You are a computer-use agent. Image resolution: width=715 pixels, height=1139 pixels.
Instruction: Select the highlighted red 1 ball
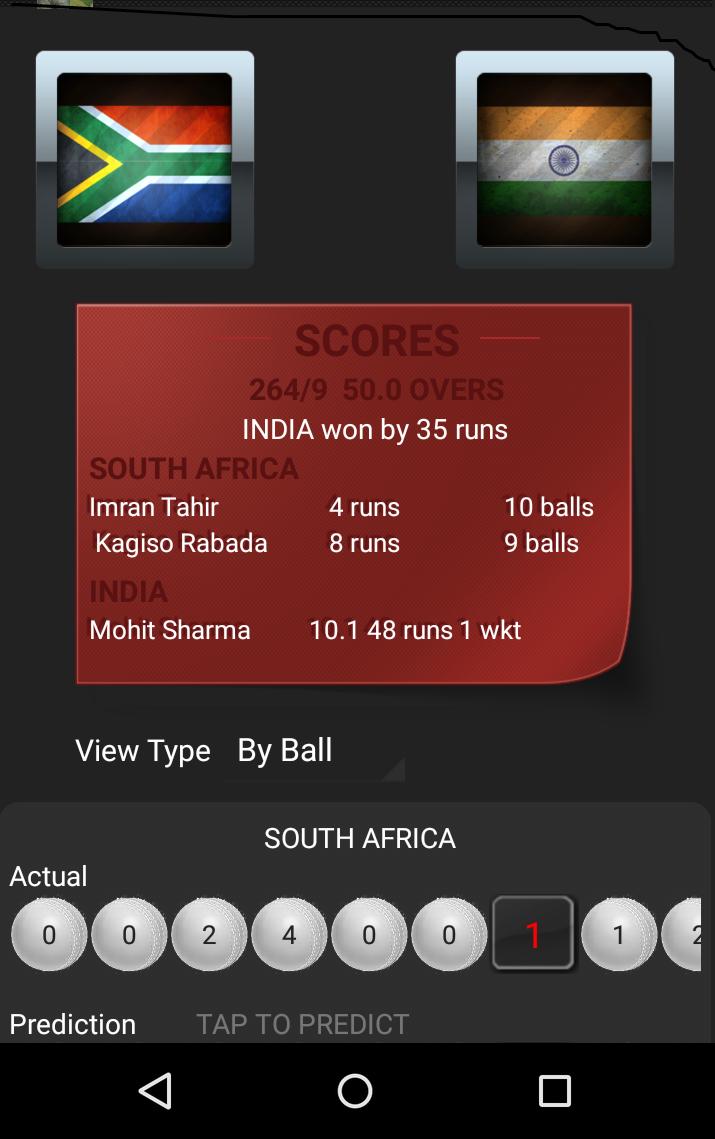pos(533,934)
